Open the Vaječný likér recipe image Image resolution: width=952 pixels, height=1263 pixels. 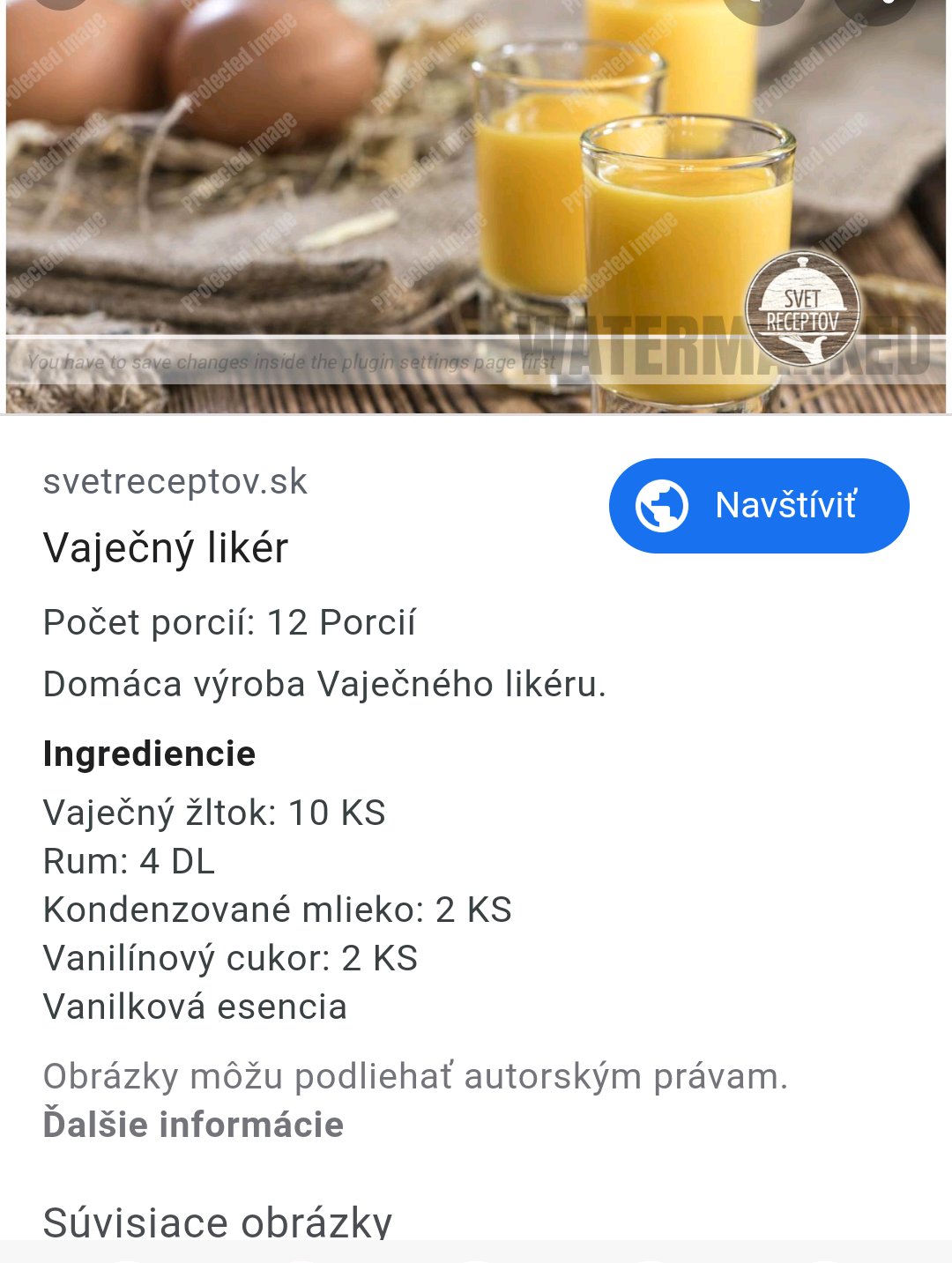click(476, 203)
